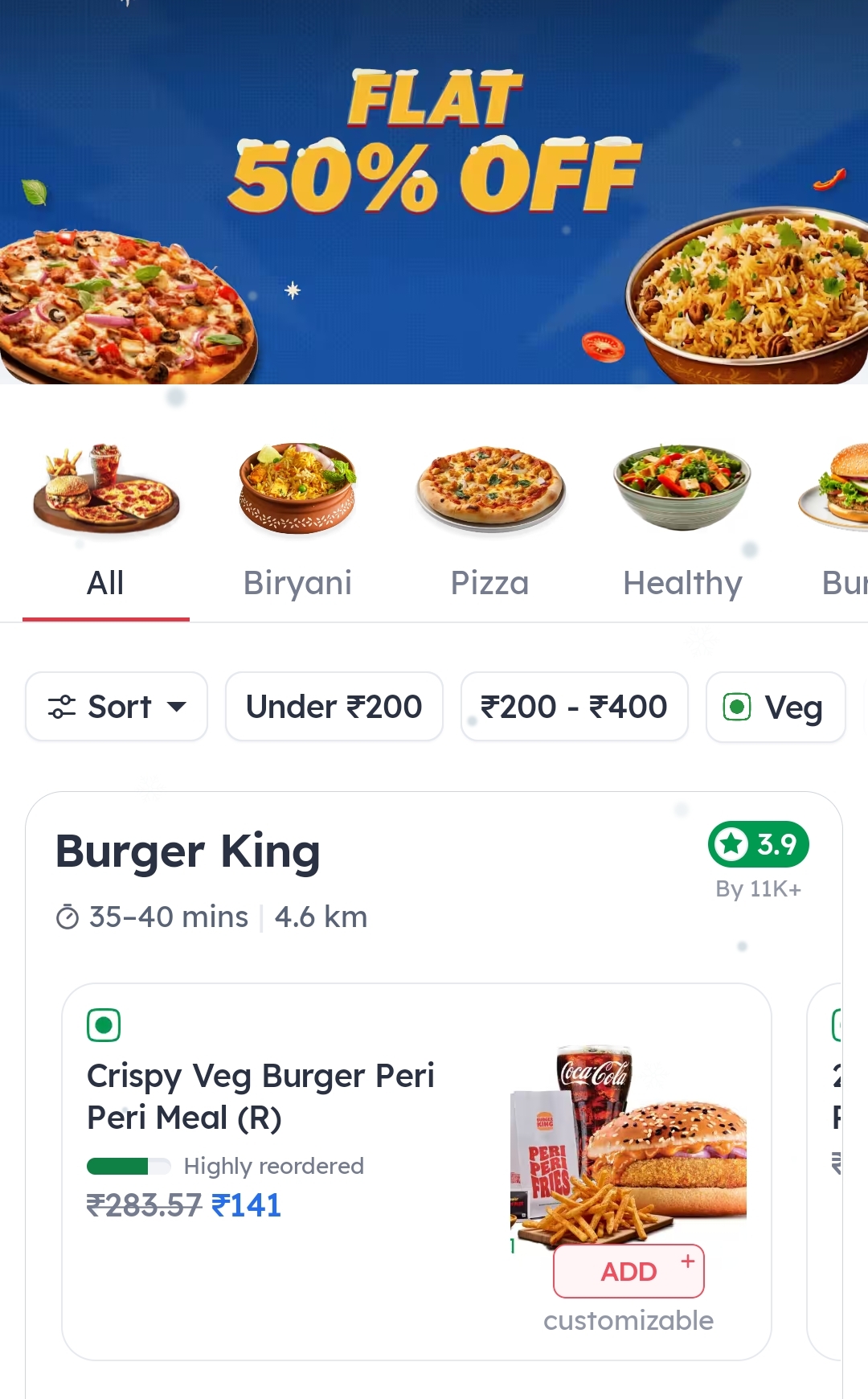
Task: Enable the Veg filter
Action: 775,707
